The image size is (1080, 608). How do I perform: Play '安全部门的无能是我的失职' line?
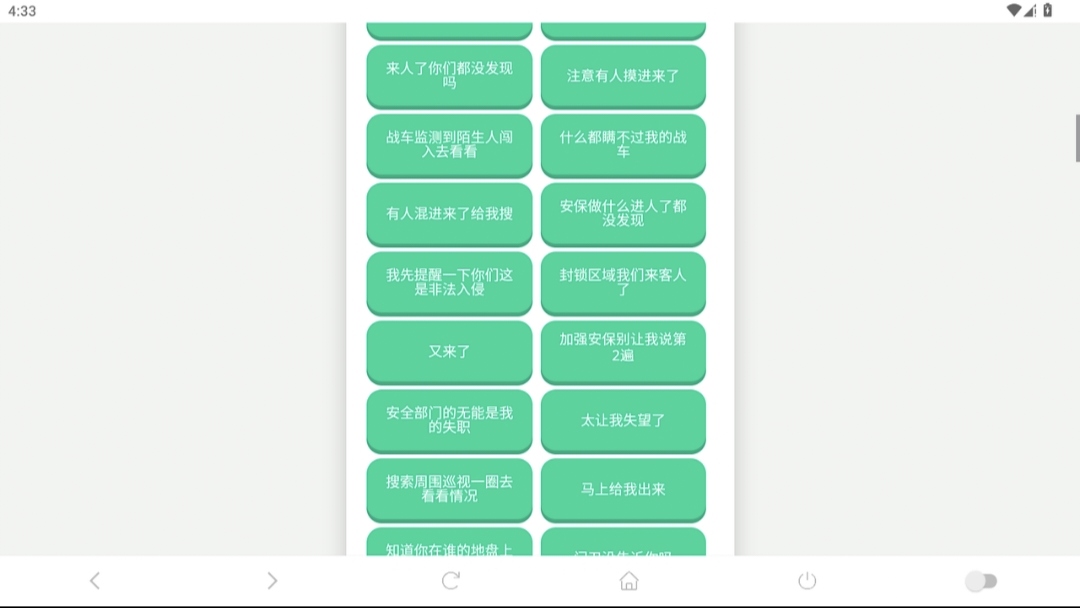[x=449, y=420]
